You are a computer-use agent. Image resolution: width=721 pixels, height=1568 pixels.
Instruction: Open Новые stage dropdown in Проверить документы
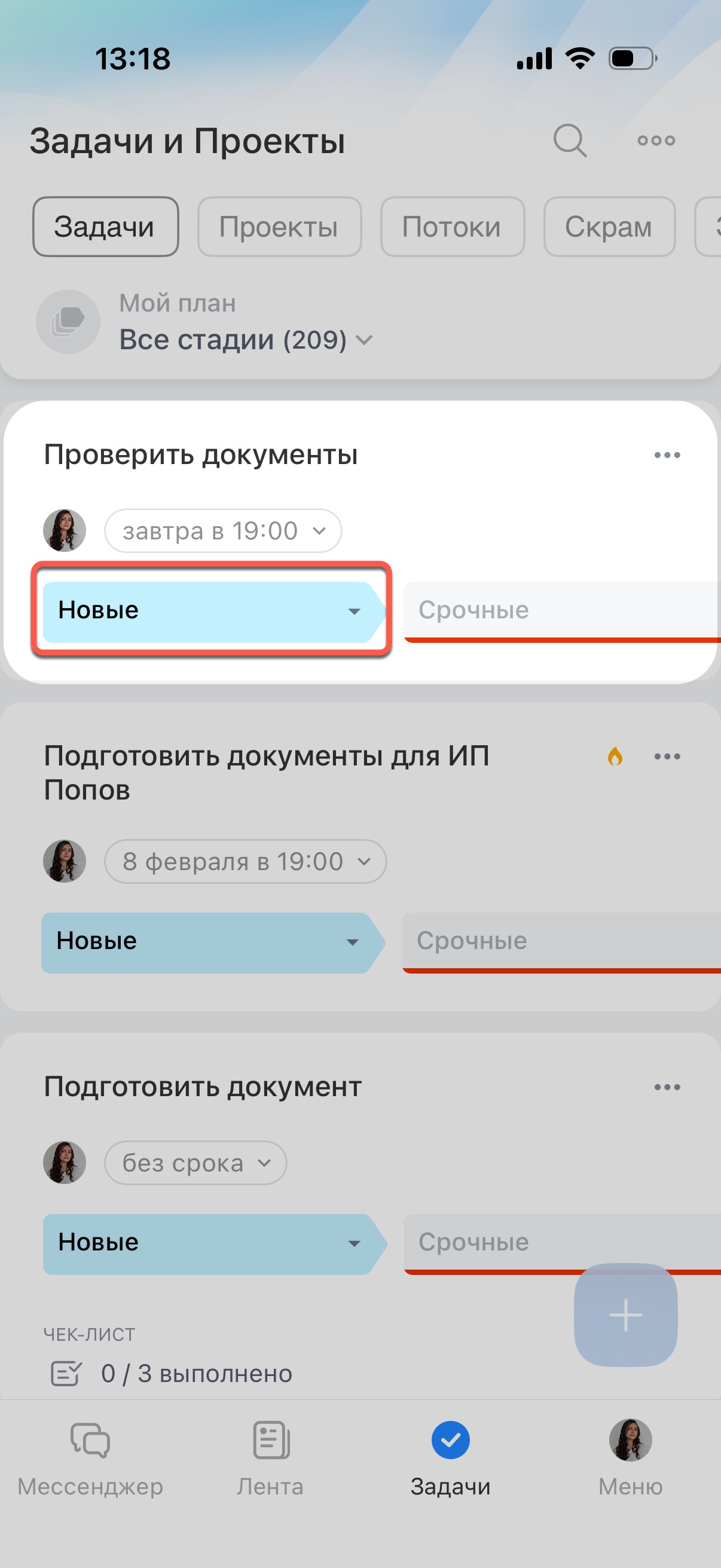pos(209,611)
